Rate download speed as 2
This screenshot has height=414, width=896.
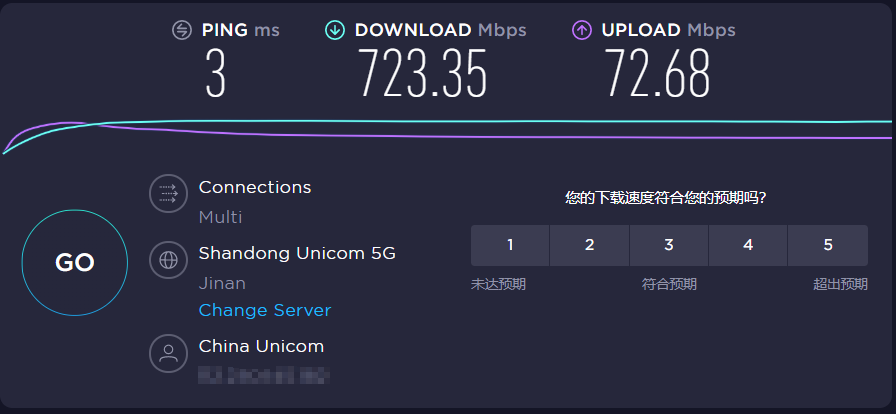click(589, 245)
